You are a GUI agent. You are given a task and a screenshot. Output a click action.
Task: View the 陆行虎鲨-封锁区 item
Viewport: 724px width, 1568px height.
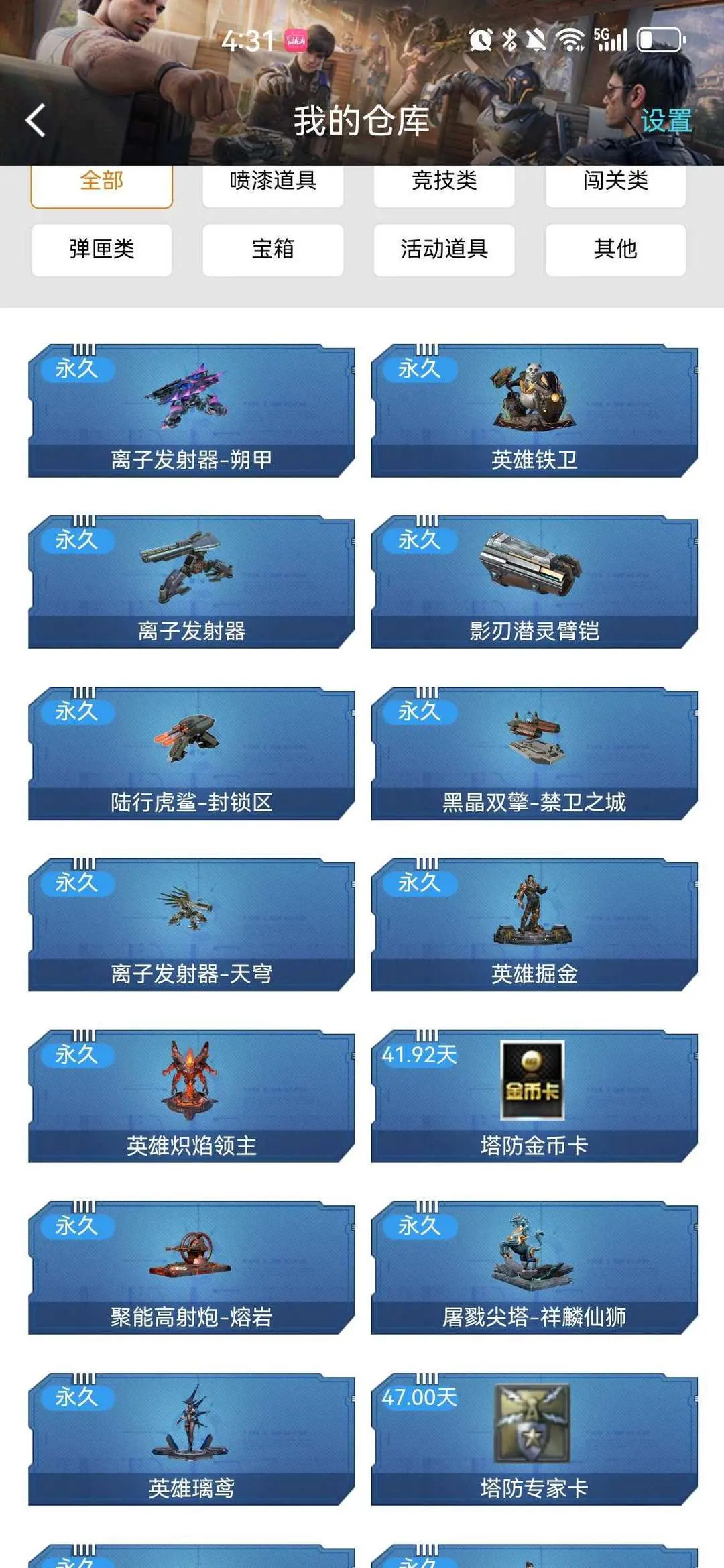192,753
